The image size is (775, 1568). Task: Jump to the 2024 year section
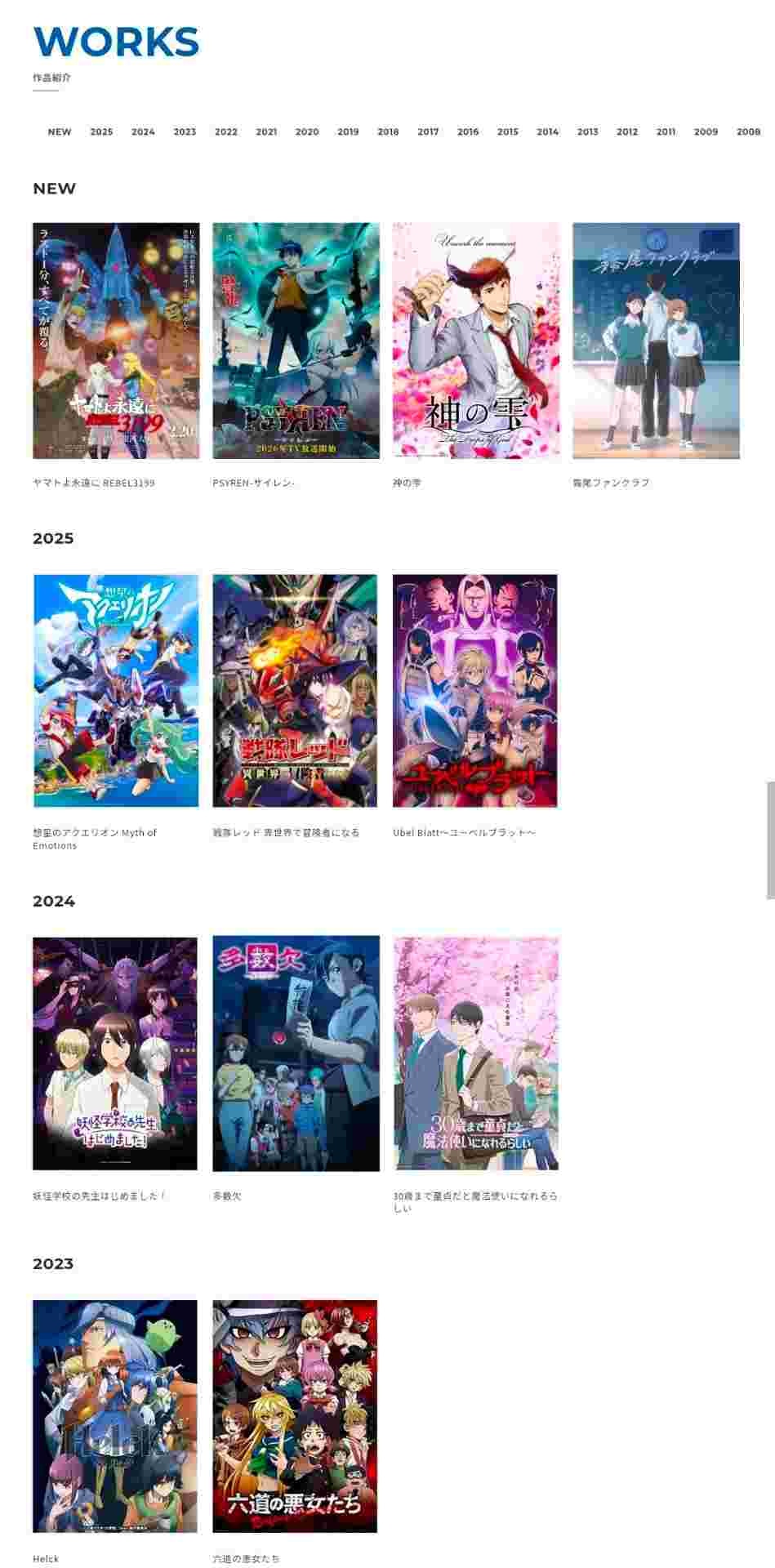[143, 131]
